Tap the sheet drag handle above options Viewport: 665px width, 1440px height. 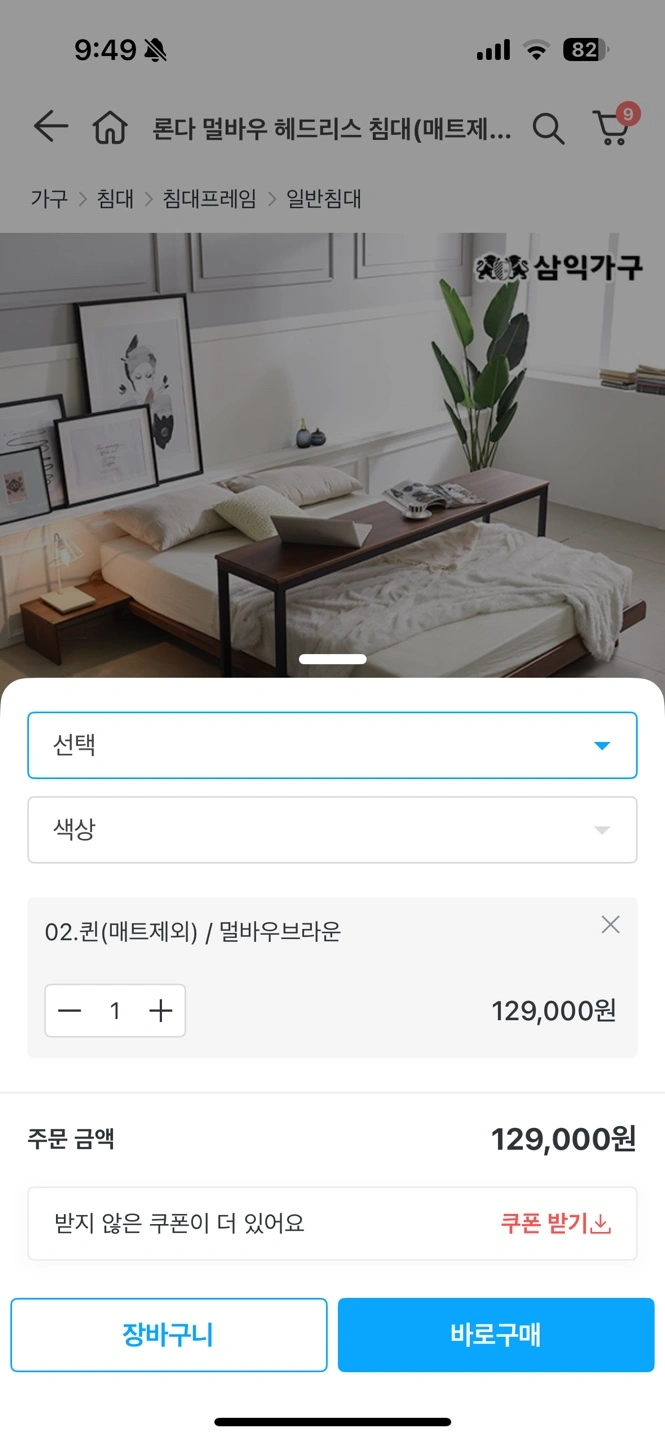point(332,659)
